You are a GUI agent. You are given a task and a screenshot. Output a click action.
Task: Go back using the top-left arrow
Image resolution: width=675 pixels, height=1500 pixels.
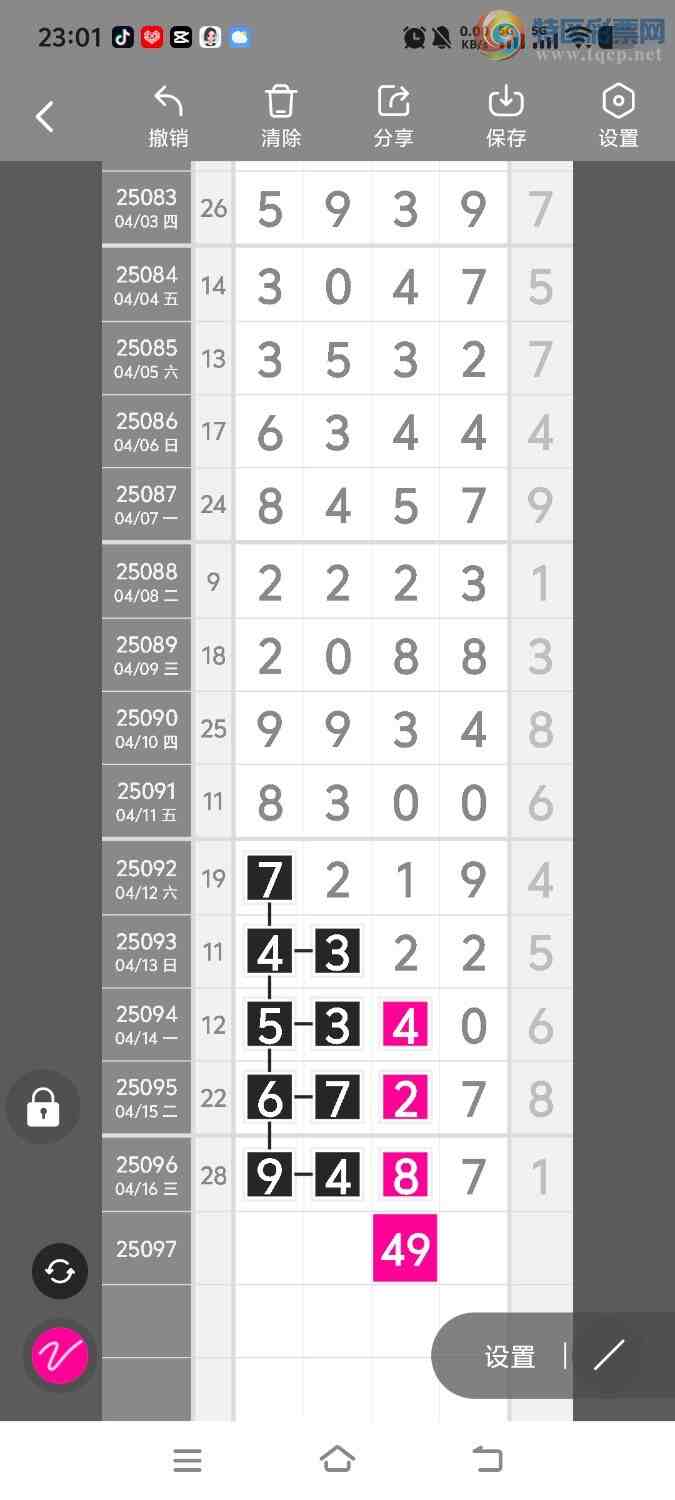pyautogui.click(x=45, y=117)
